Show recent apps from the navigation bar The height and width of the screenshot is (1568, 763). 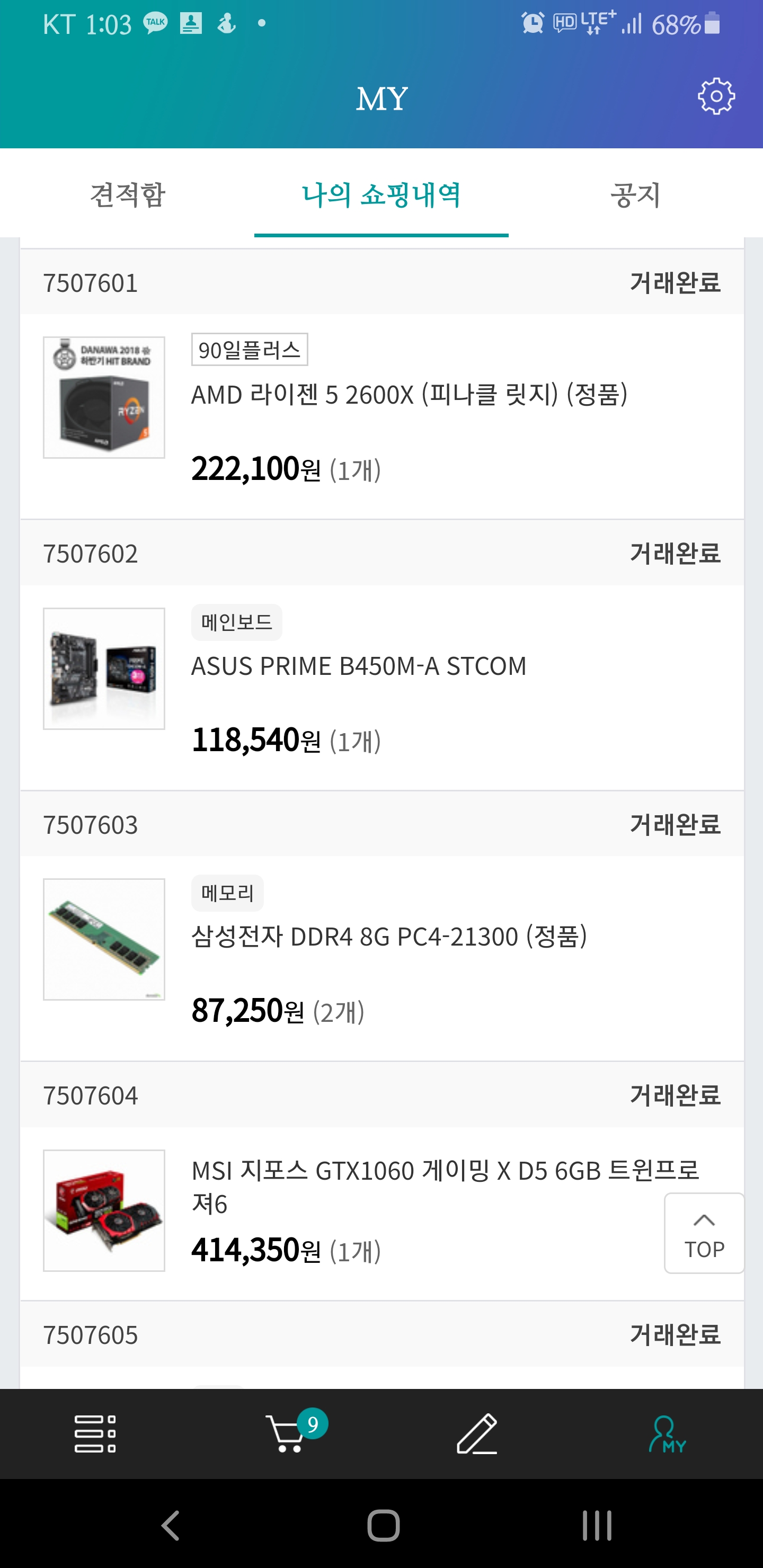click(x=596, y=1526)
